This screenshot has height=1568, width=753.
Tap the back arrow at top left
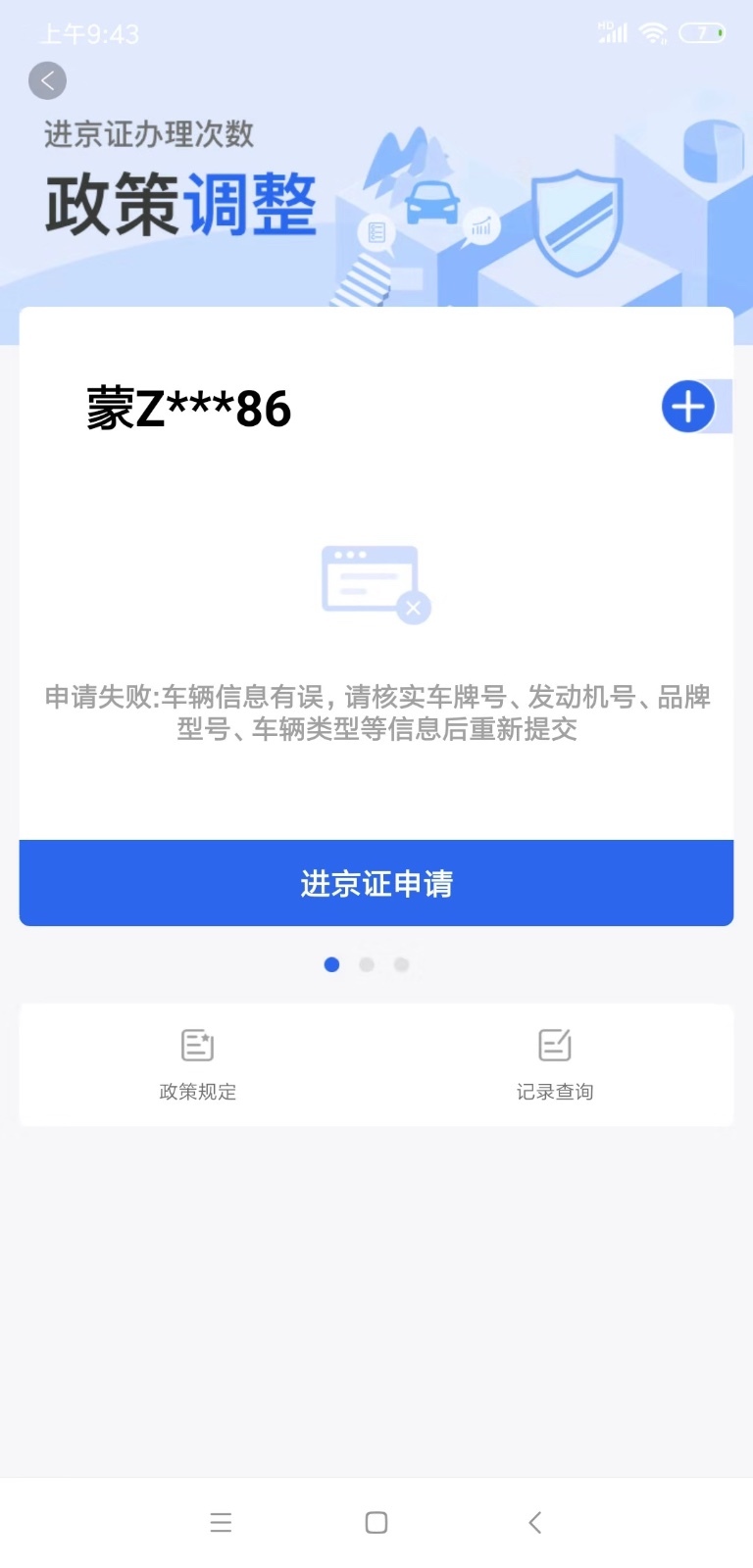(x=47, y=80)
